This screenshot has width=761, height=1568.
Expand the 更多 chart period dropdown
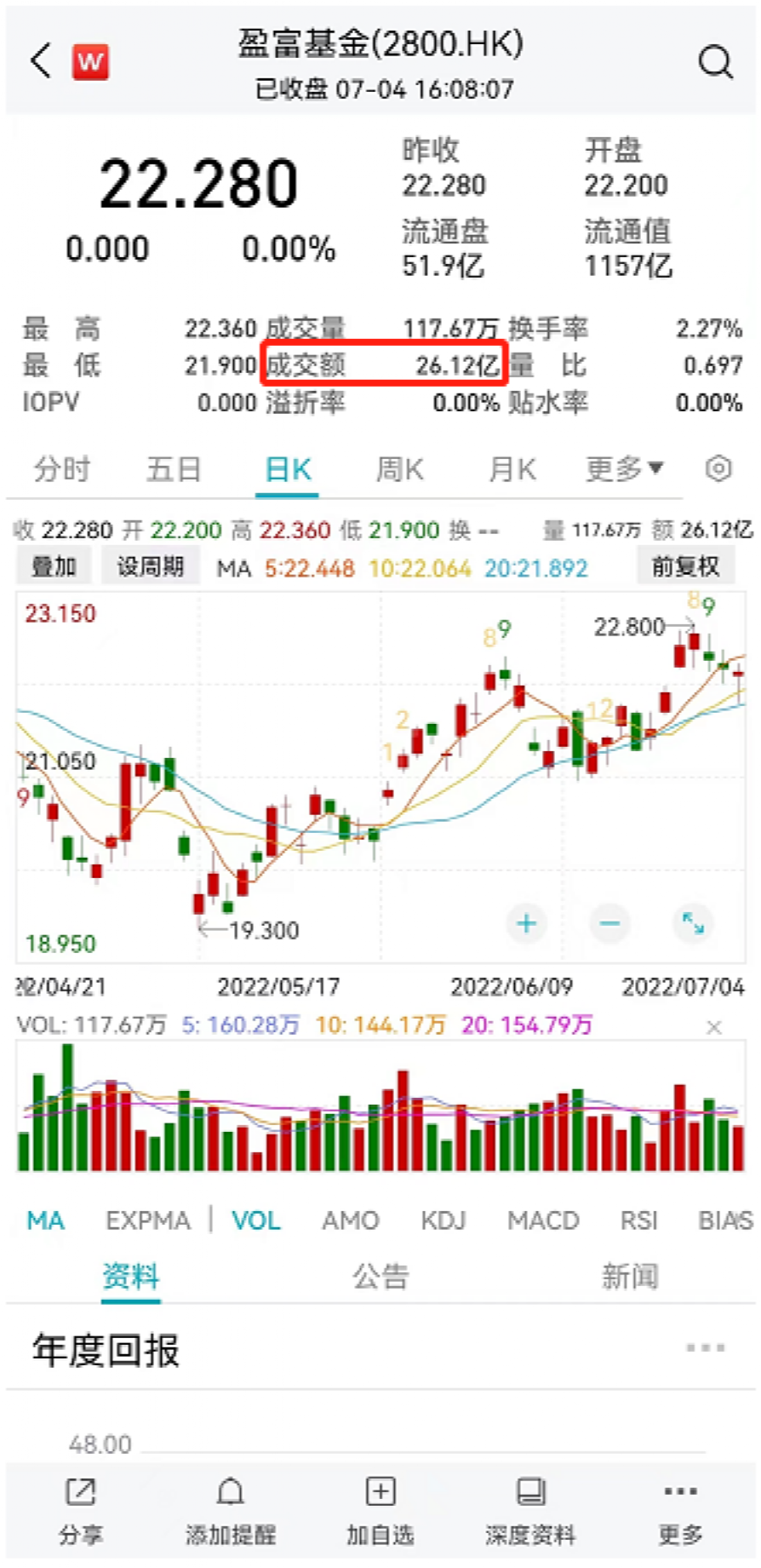(x=624, y=468)
